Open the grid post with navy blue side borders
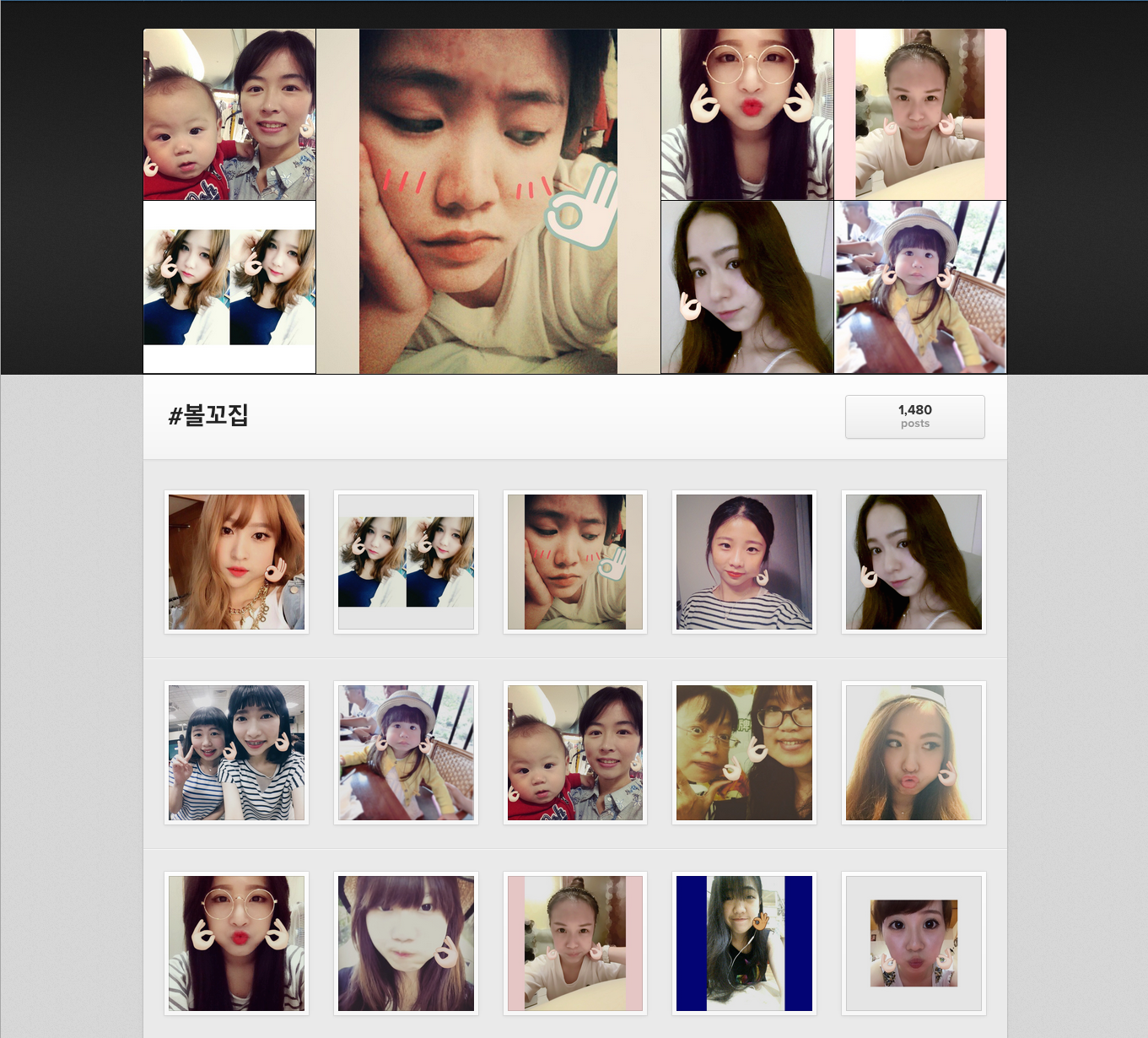The image size is (1148, 1038). 744,943
